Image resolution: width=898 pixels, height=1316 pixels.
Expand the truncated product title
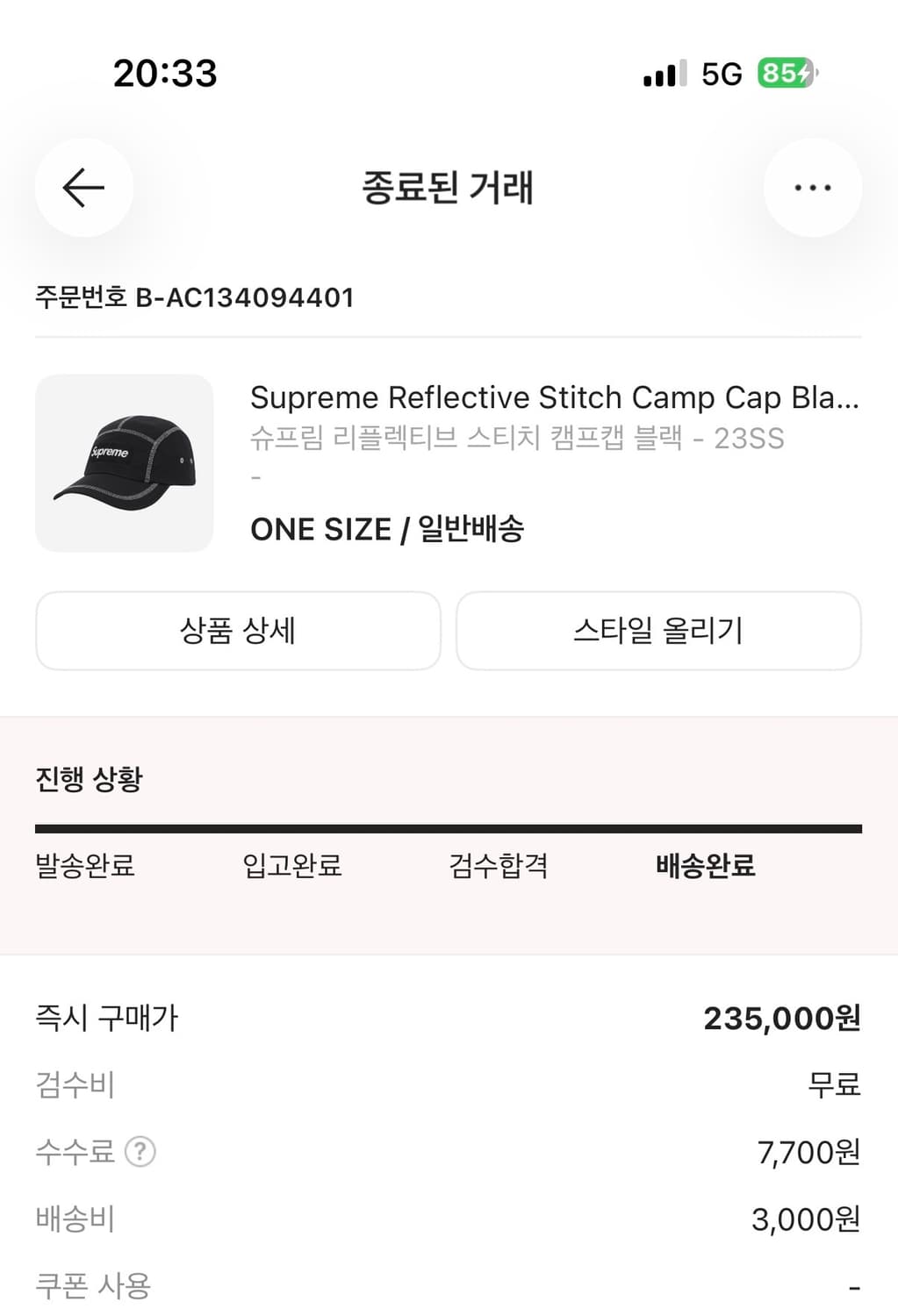[556, 398]
